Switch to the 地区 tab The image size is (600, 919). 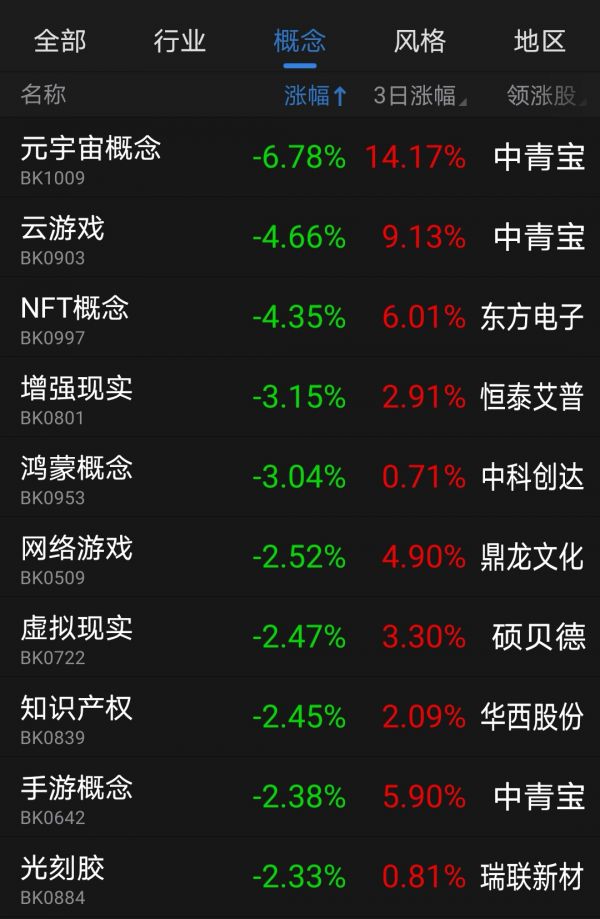tap(540, 41)
